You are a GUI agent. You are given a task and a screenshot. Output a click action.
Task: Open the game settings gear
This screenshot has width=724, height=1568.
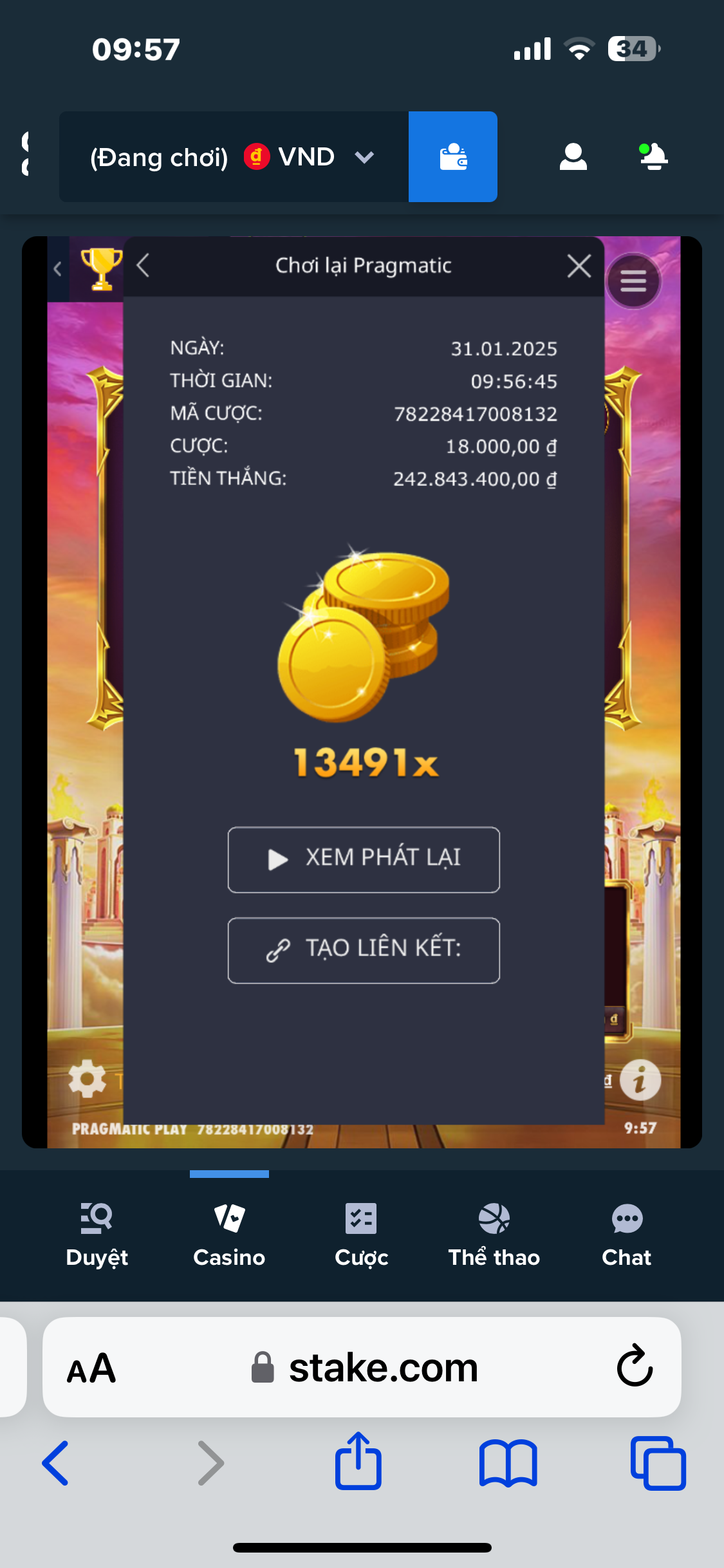click(88, 1079)
